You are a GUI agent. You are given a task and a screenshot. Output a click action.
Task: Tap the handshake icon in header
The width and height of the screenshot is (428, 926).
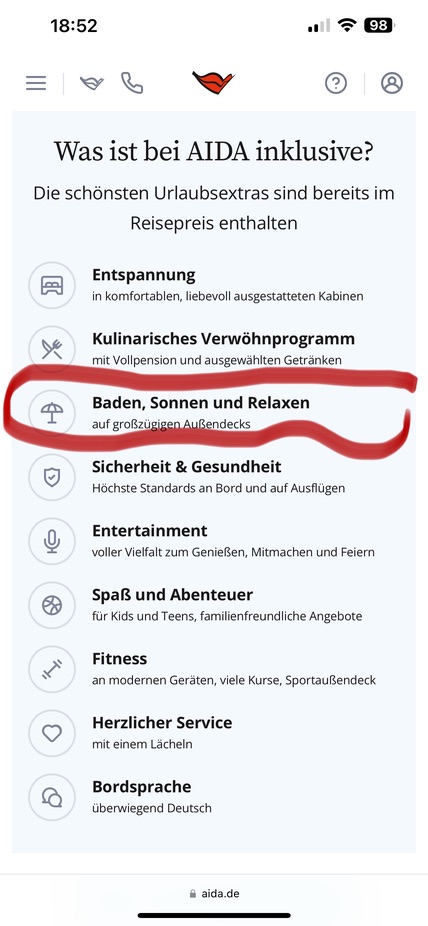[x=92, y=83]
